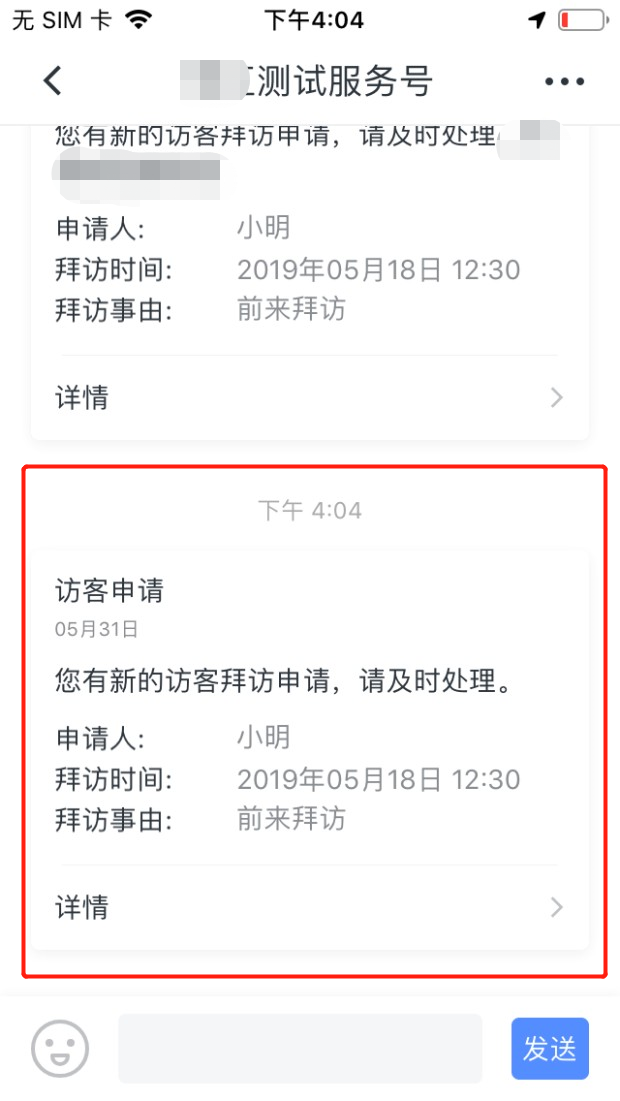
Task: Focus the message input field
Action: coord(300,1048)
